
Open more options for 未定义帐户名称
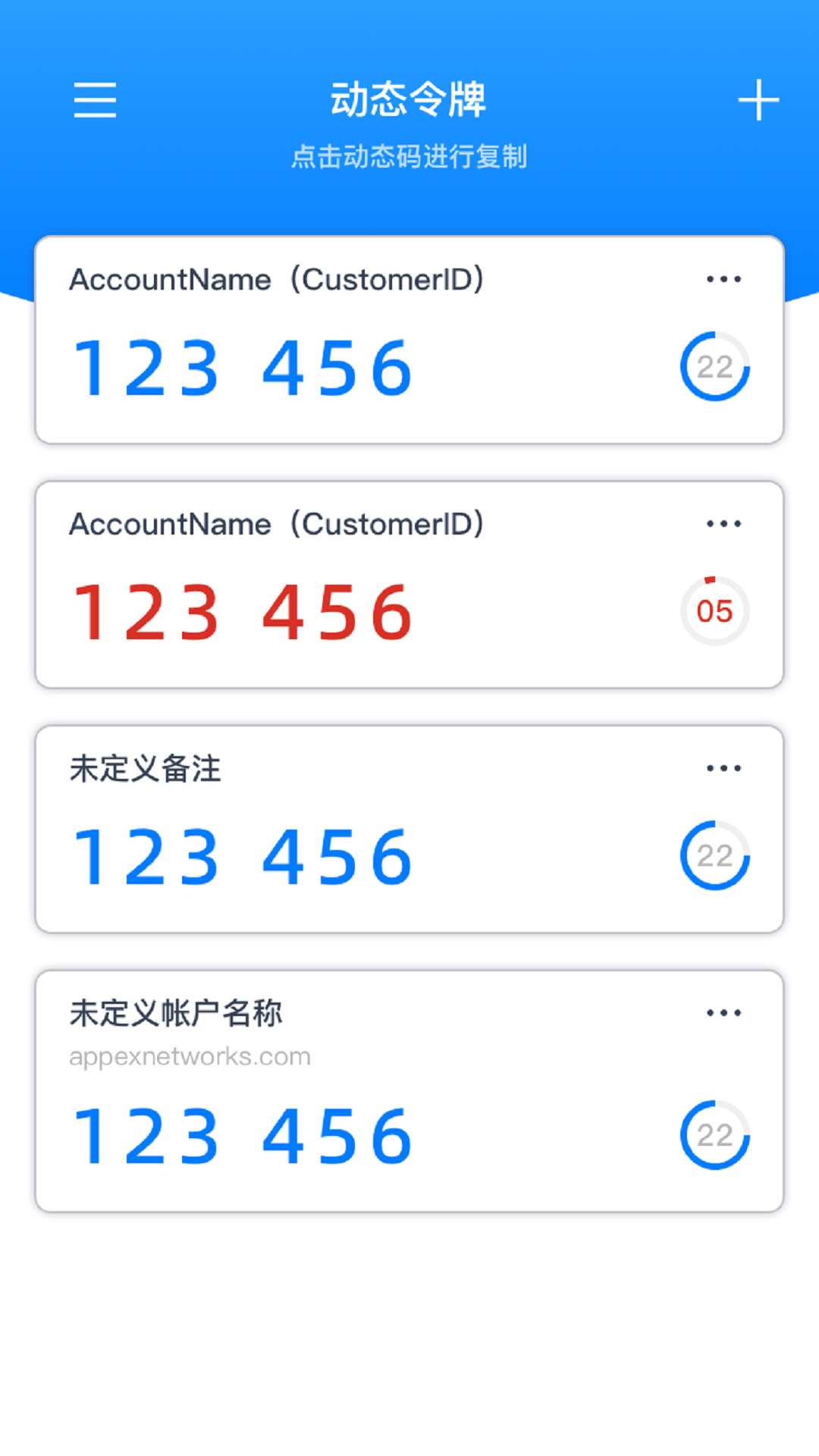723,1013
